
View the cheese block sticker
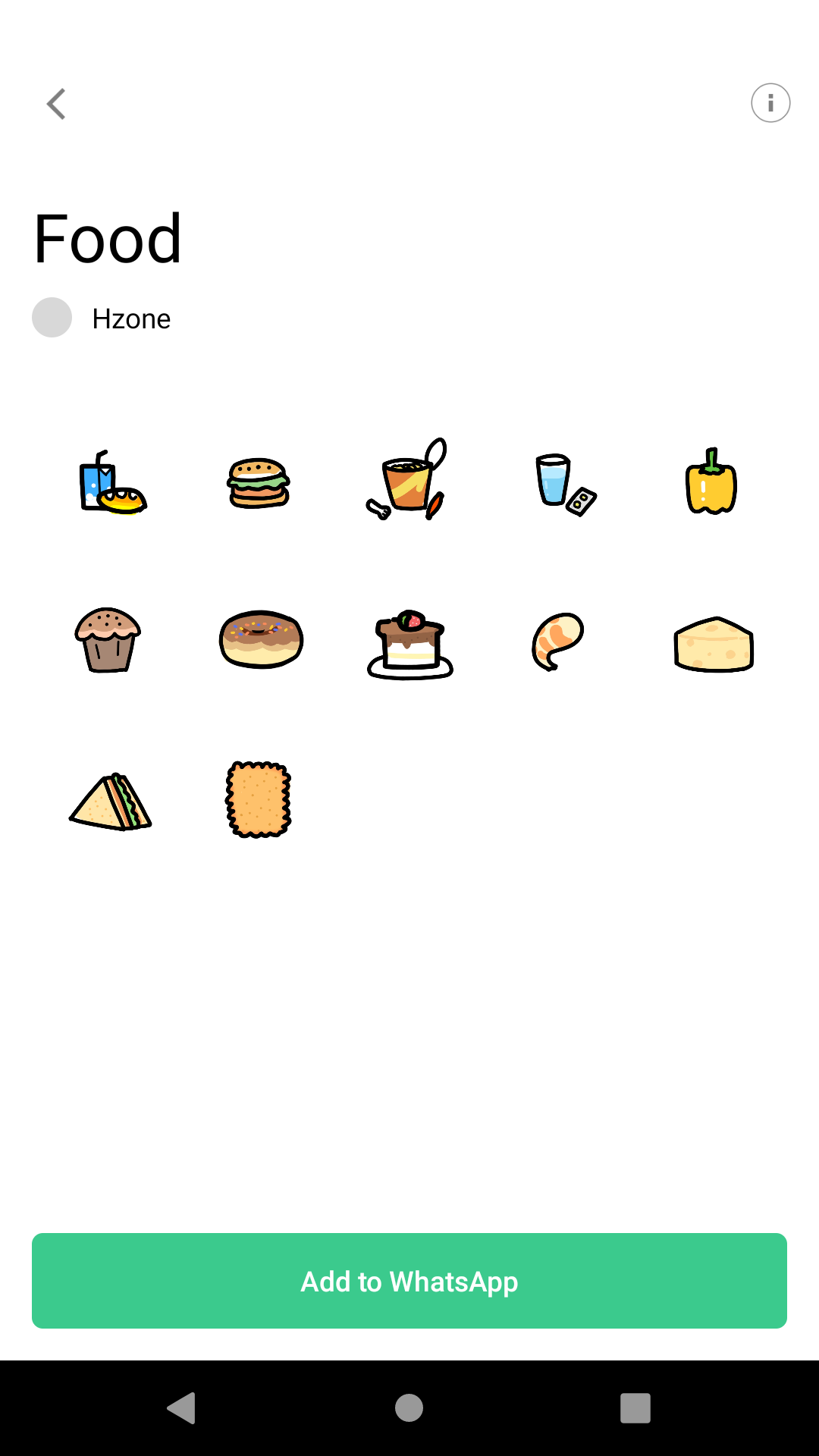[x=714, y=645]
